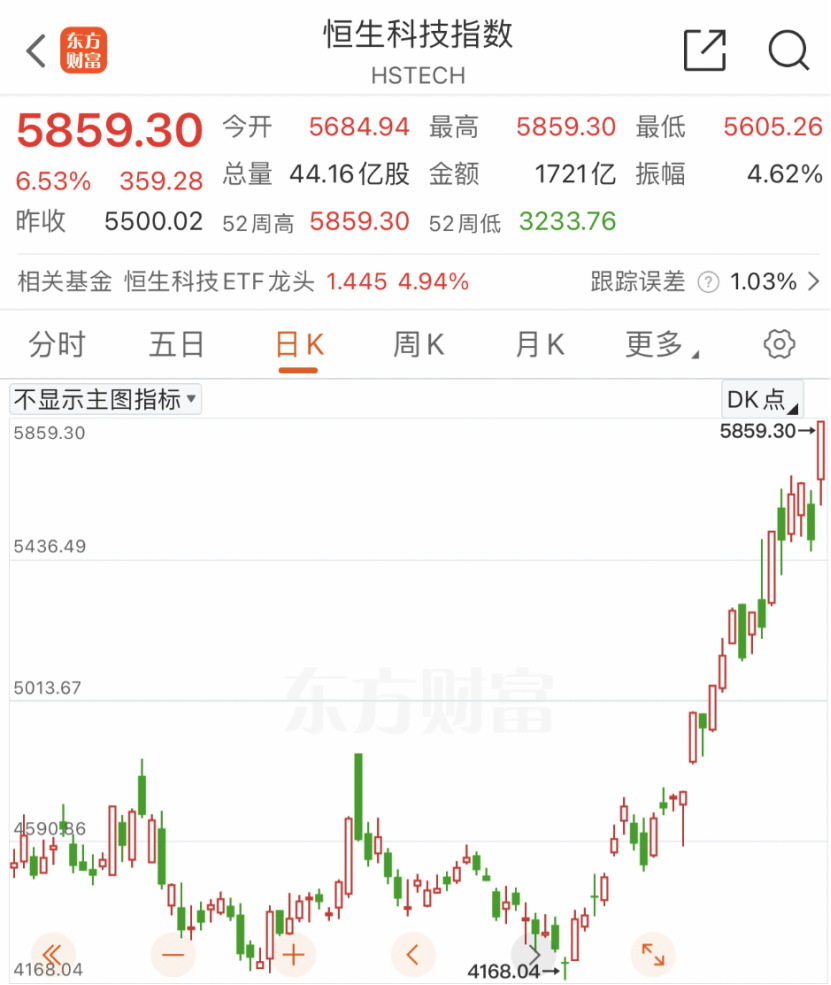
Task: Tap the DK点 selector
Action: (x=762, y=400)
